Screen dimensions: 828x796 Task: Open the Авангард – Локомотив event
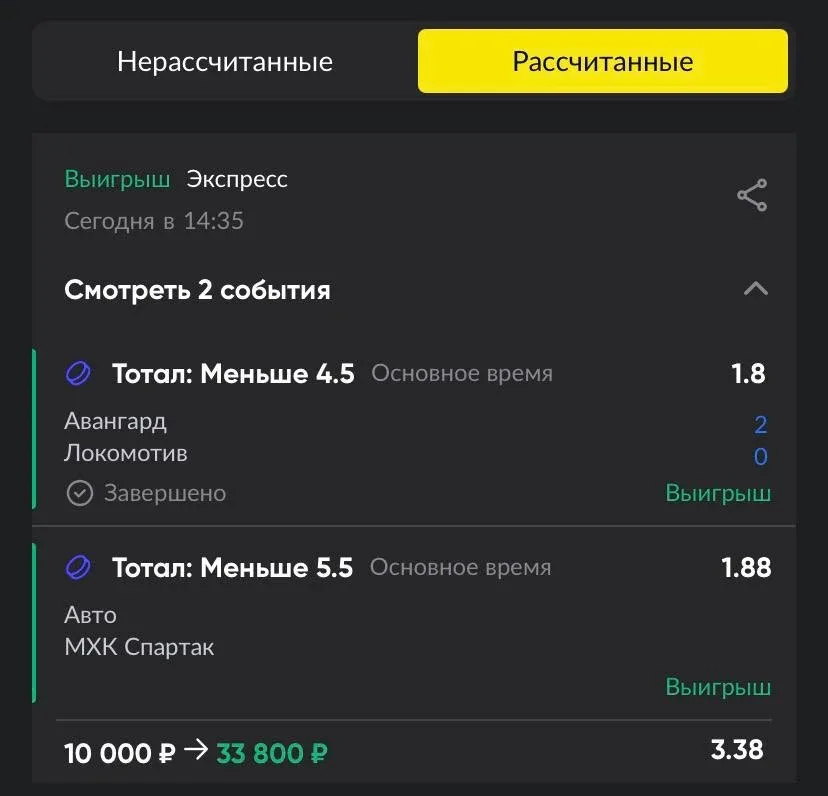414,429
